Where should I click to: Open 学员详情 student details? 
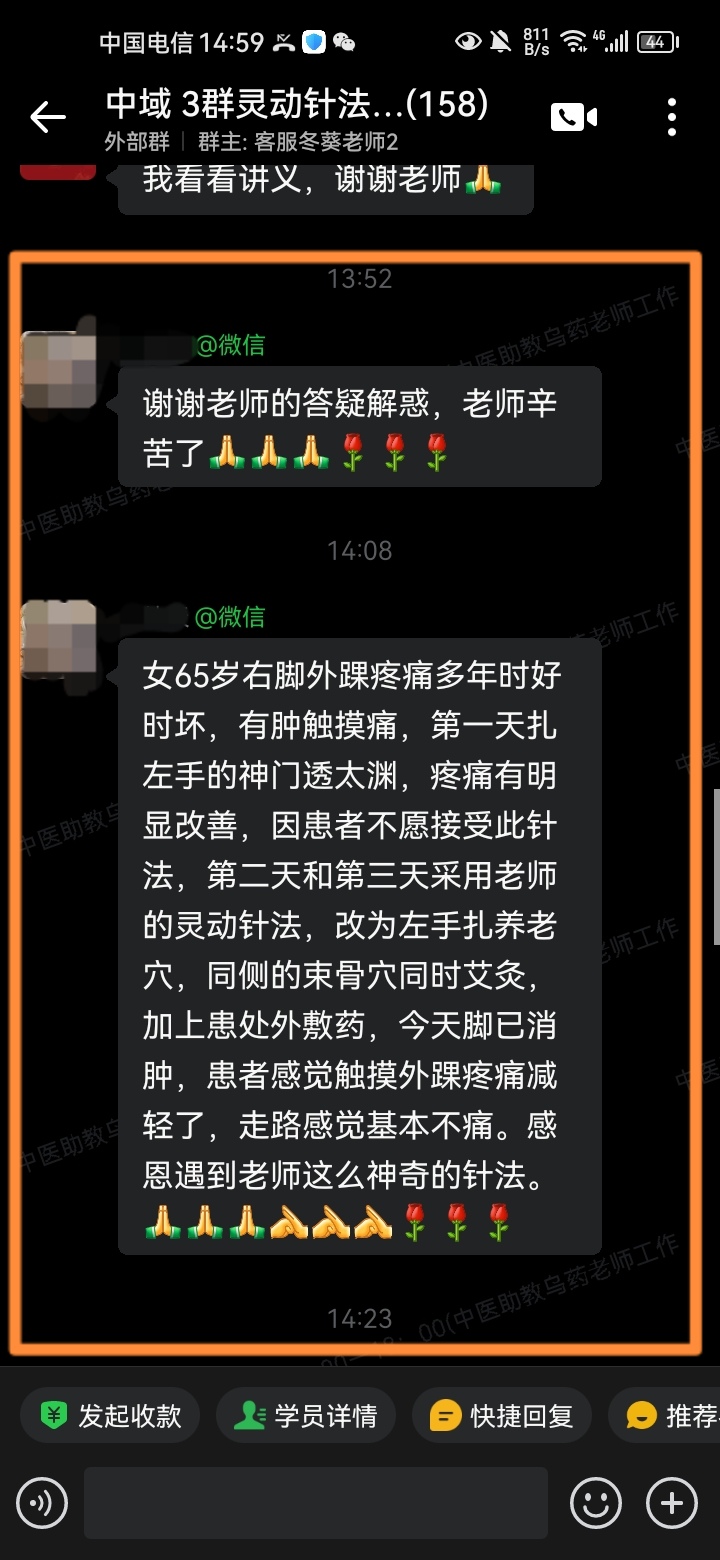(x=305, y=1415)
